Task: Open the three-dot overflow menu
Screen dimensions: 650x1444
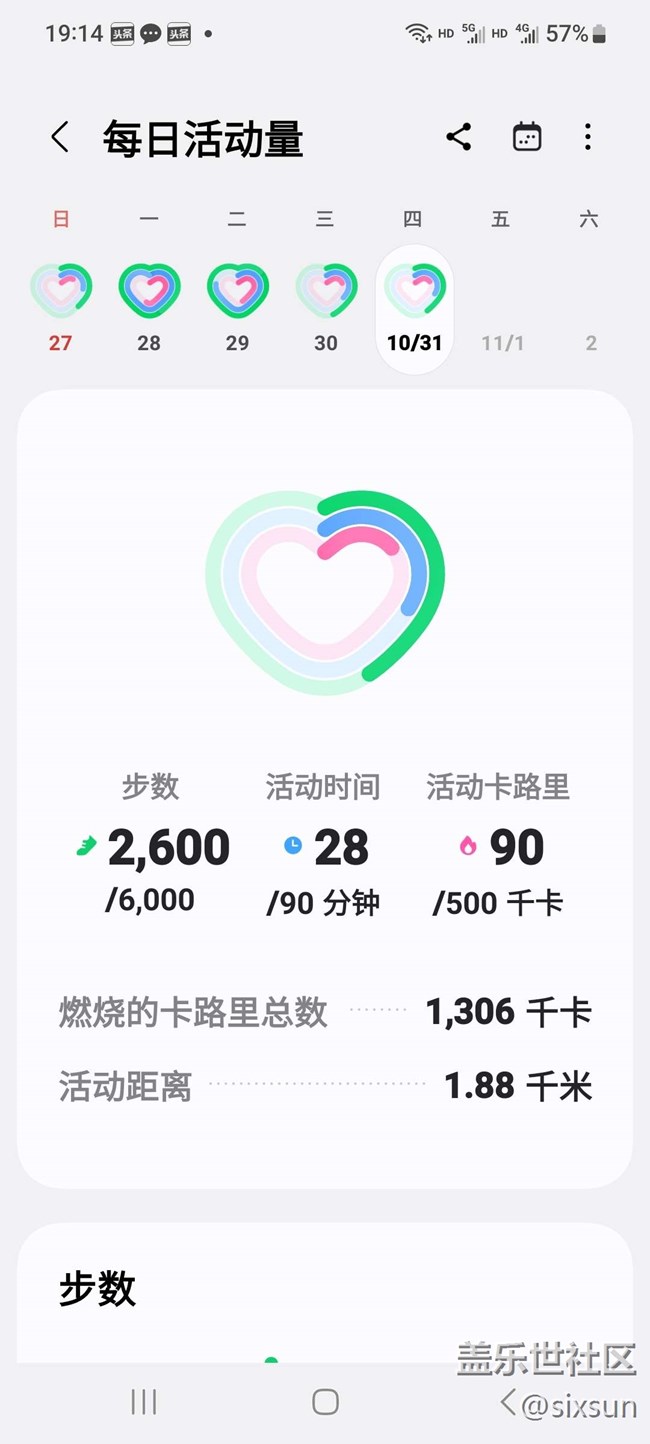Action: point(588,137)
